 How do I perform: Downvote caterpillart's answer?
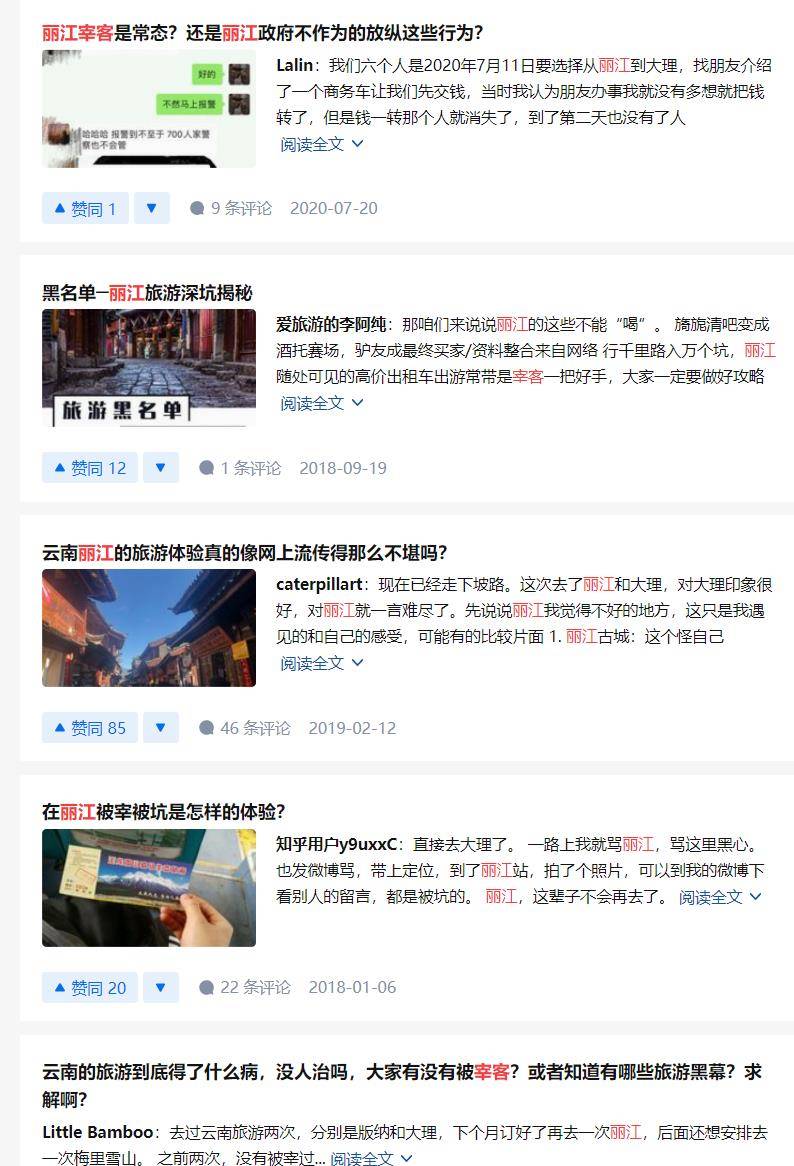tap(161, 728)
